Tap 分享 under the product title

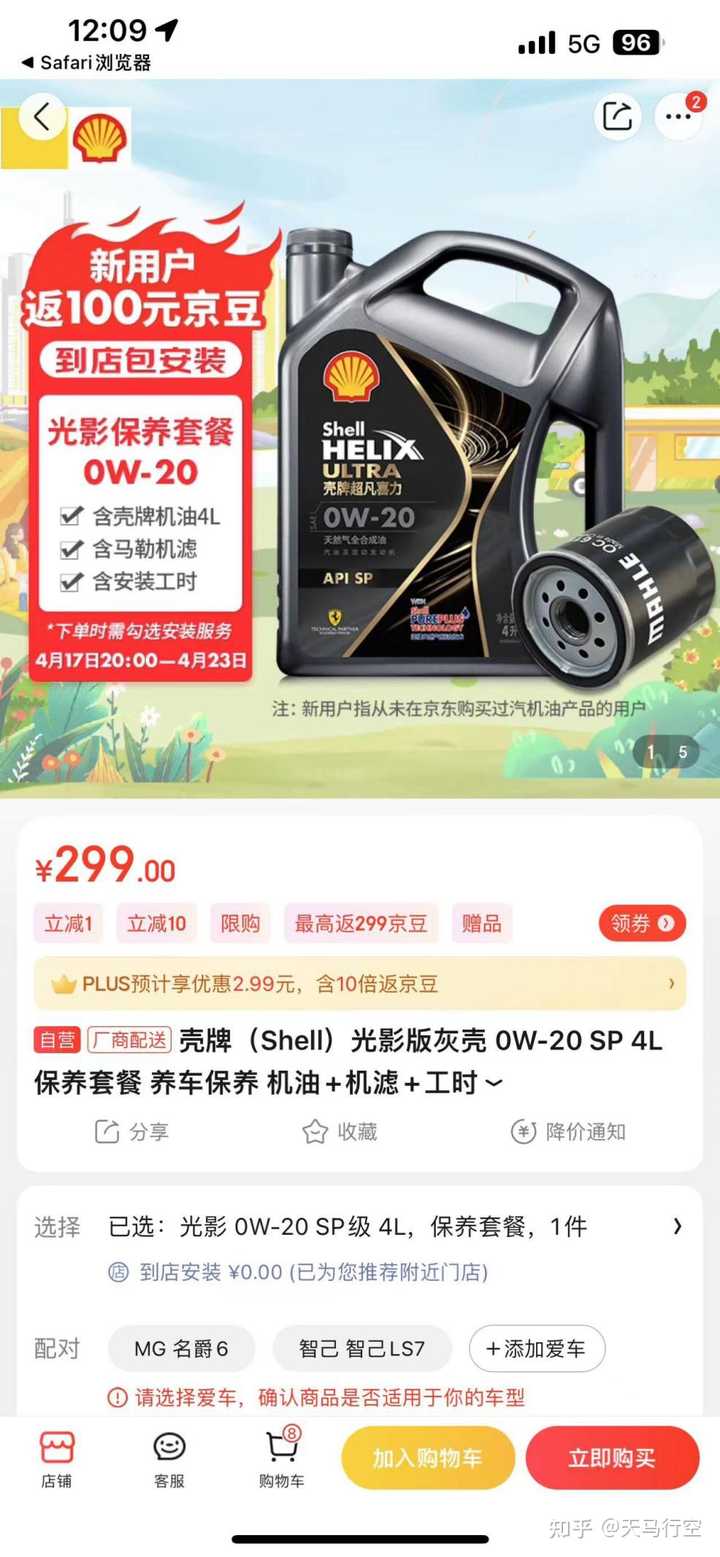pos(132,1131)
